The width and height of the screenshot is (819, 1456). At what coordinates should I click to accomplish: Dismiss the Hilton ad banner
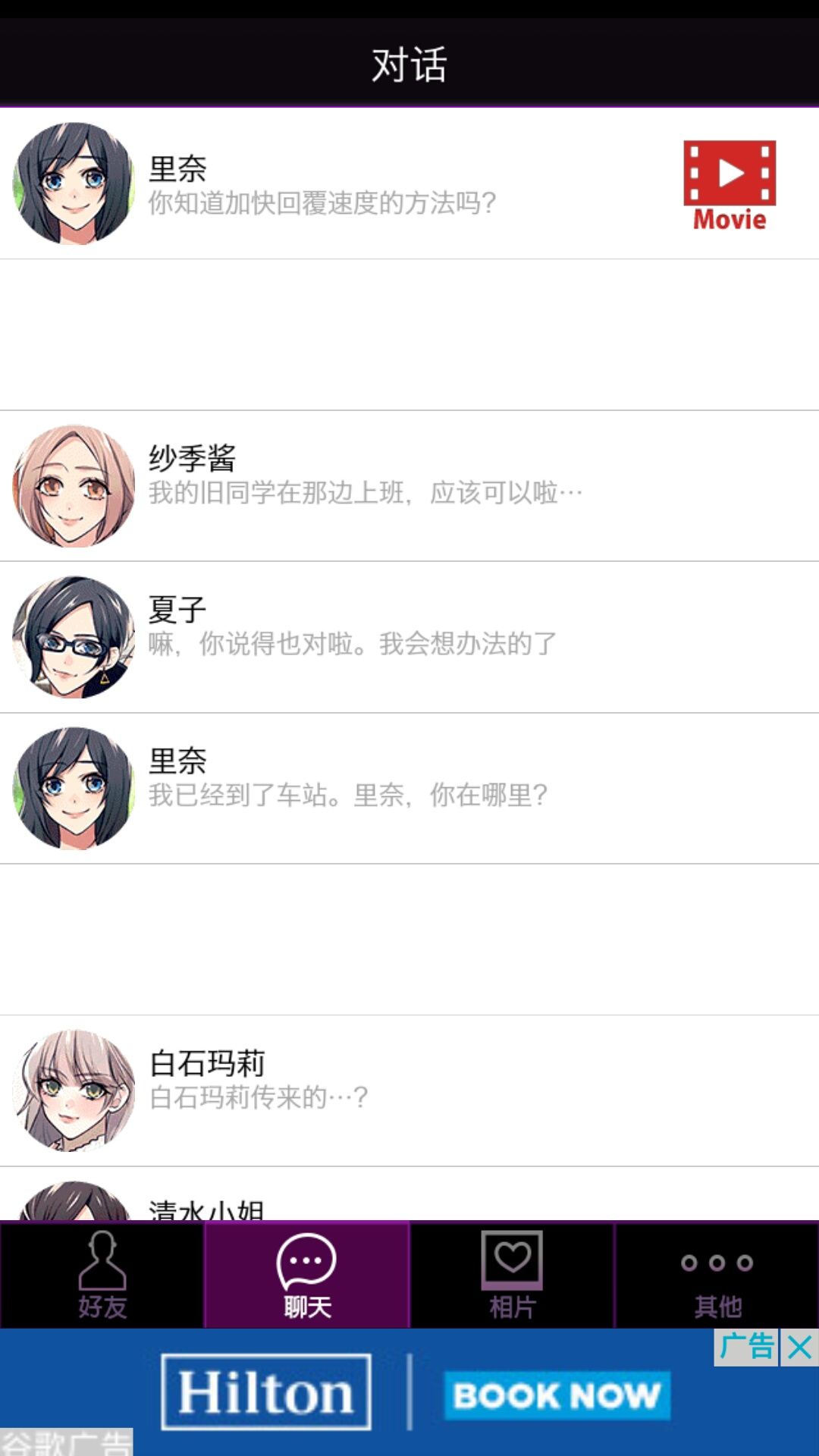click(799, 1348)
